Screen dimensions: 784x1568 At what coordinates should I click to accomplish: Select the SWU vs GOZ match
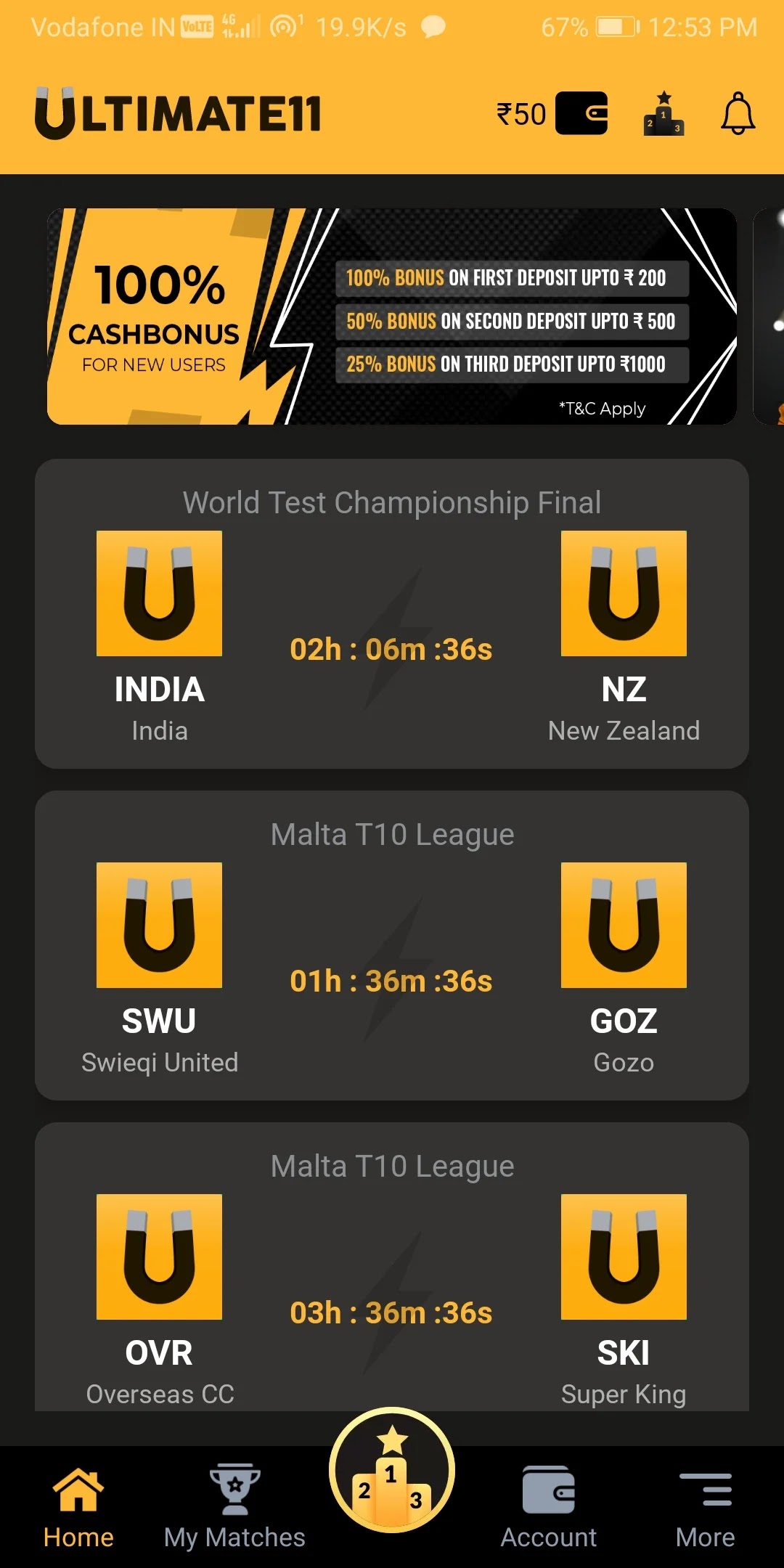pos(392,945)
